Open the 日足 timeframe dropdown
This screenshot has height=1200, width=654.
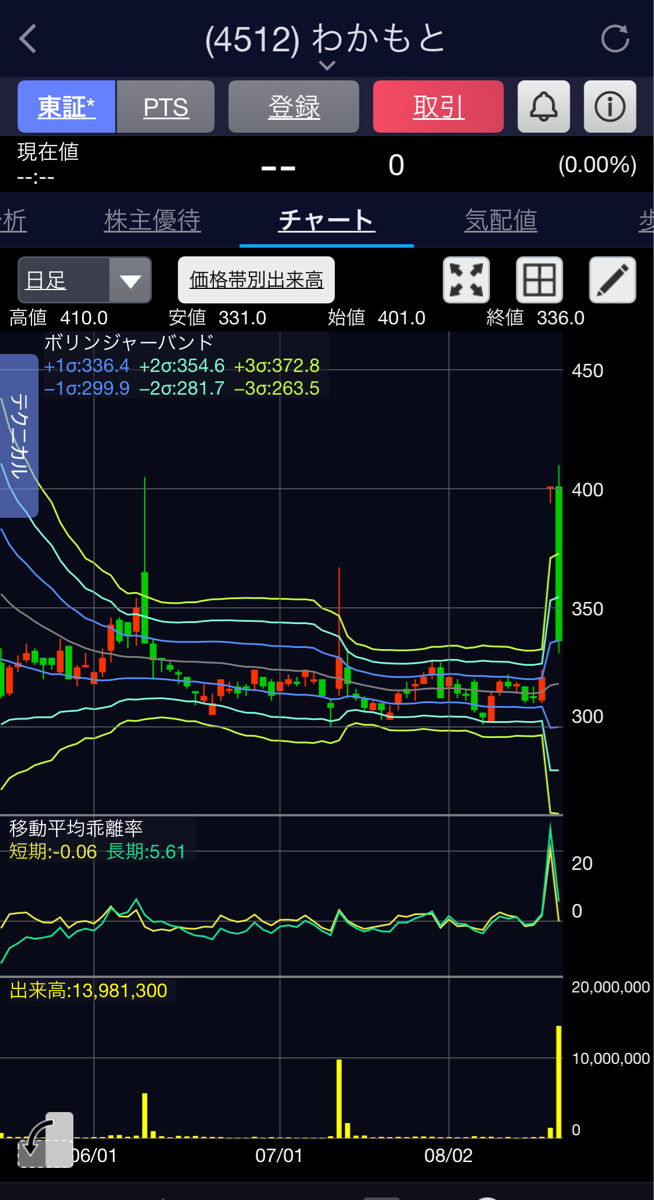(85, 280)
